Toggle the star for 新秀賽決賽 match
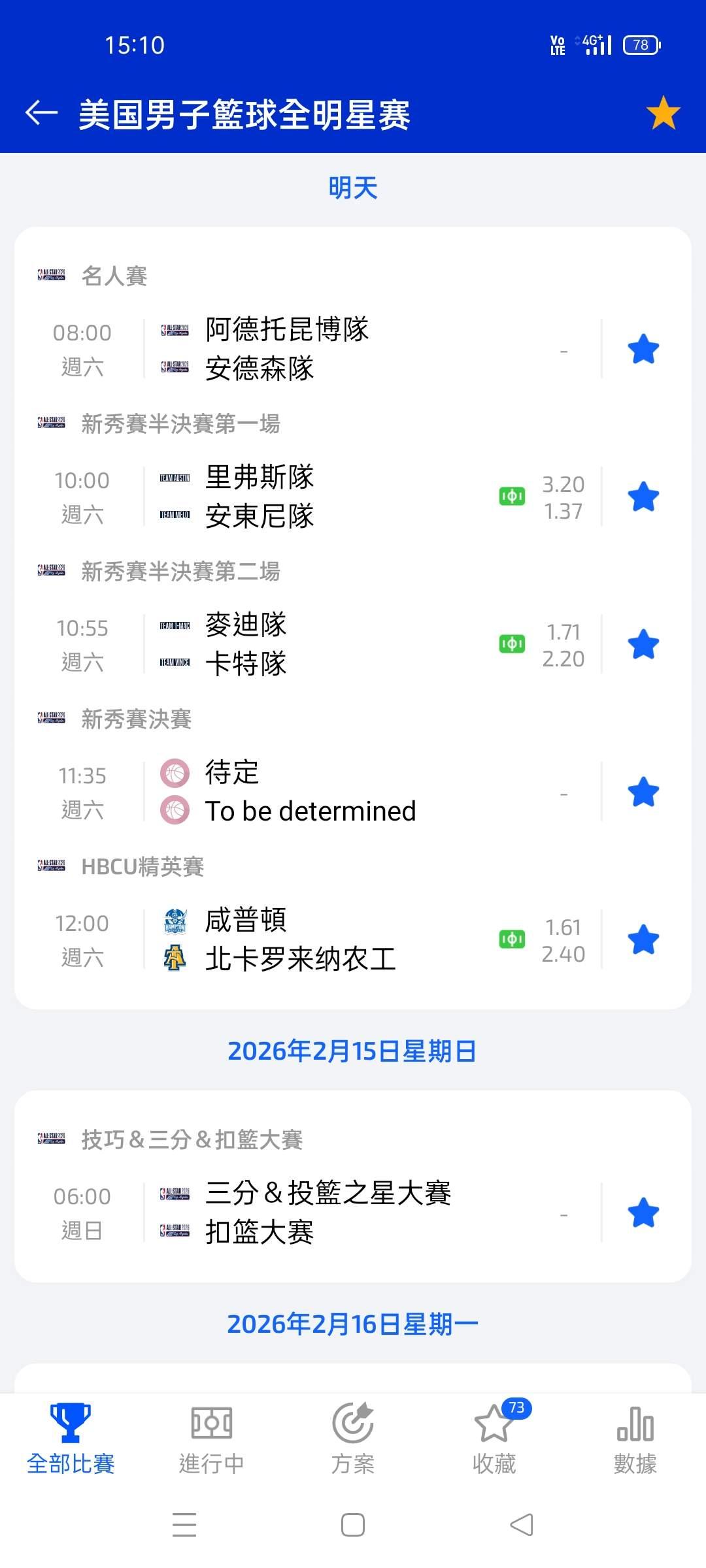This screenshot has width=706, height=1568. [643, 792]
